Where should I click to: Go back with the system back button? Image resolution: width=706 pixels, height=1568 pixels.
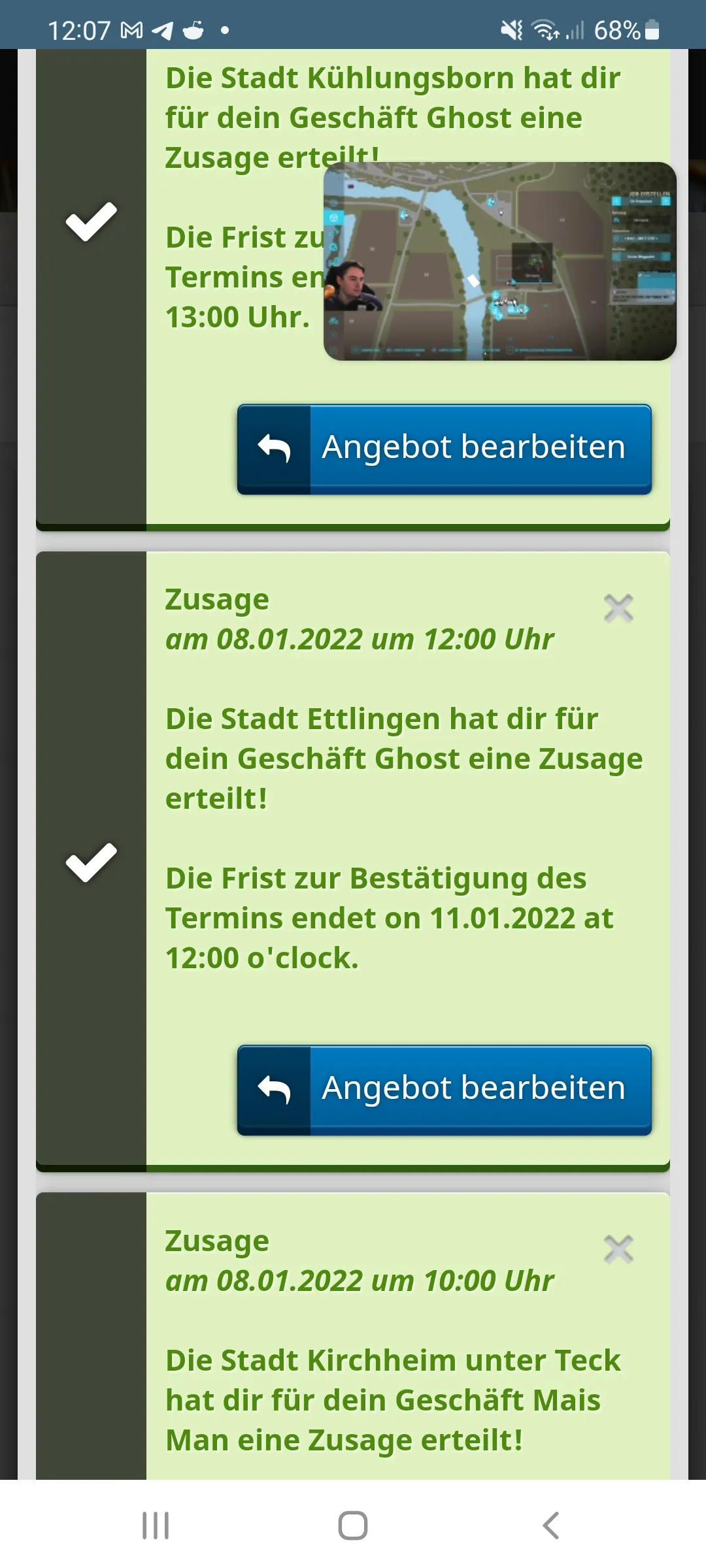(x=550, y=1526)
